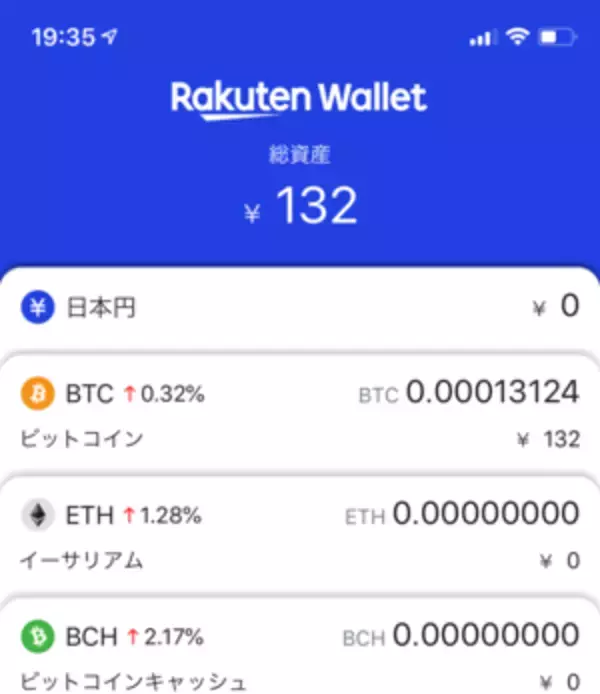The width and height of the screenshot is (600, 694).
Task: Open the 日本円 balance card
Action: pyautogui.click(x=300, y=307)
